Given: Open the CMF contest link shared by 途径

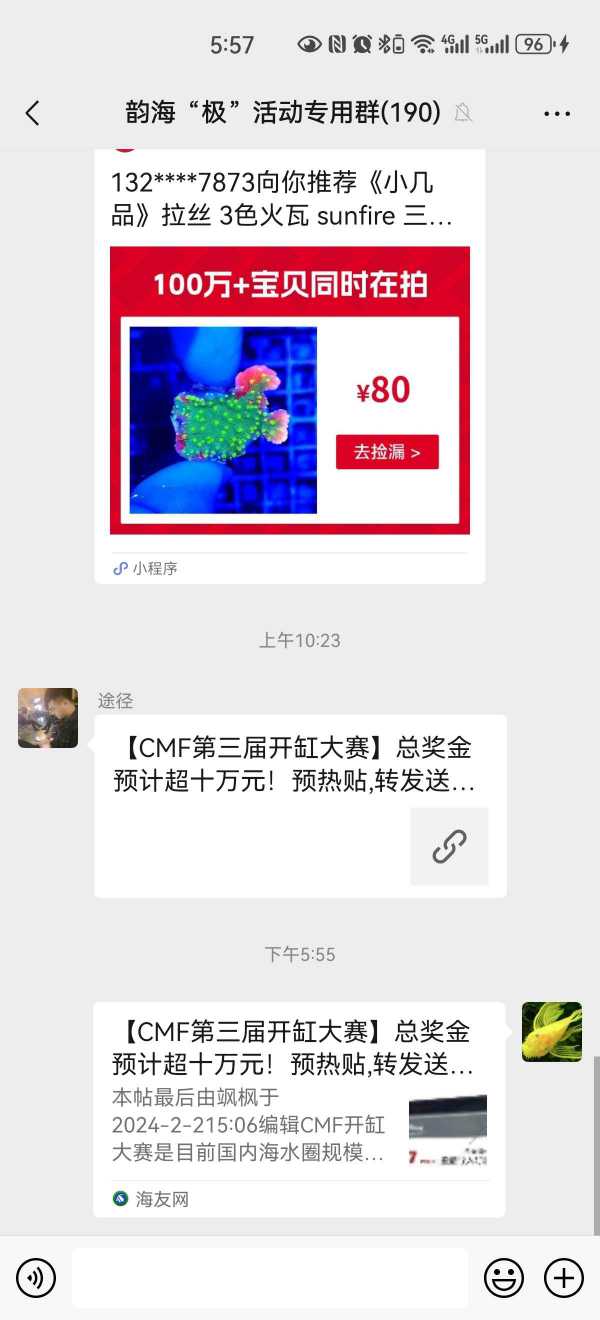Looking at the screenshot, I should pos(300,805).
